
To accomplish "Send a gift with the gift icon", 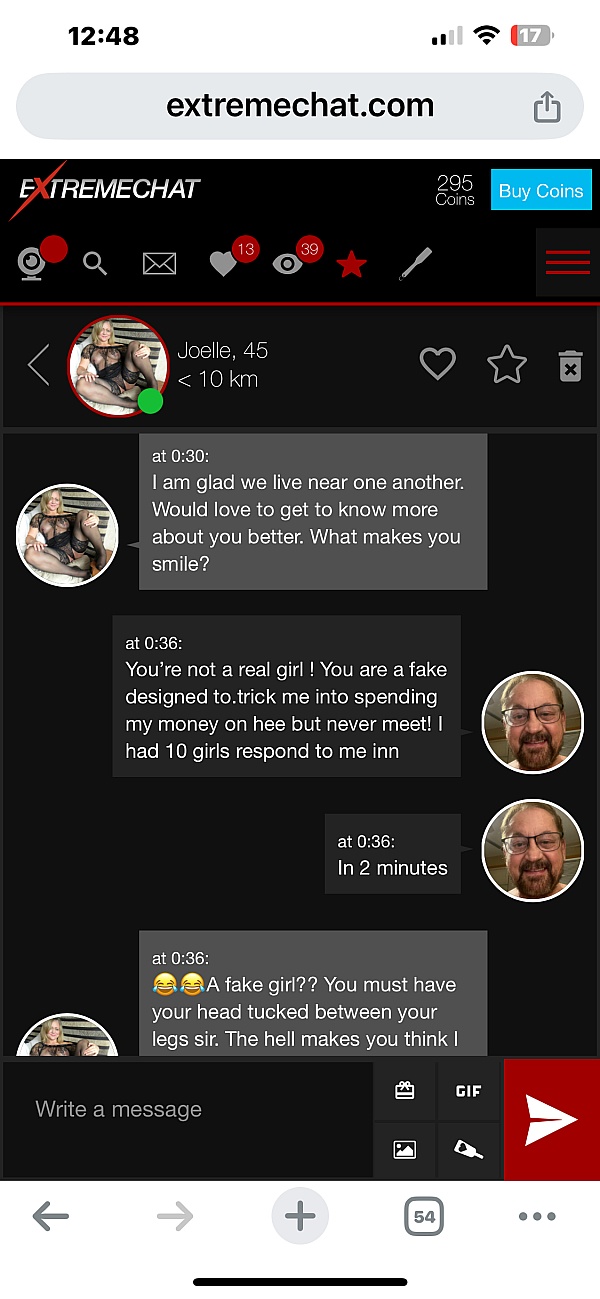I will click(405, 1091).
